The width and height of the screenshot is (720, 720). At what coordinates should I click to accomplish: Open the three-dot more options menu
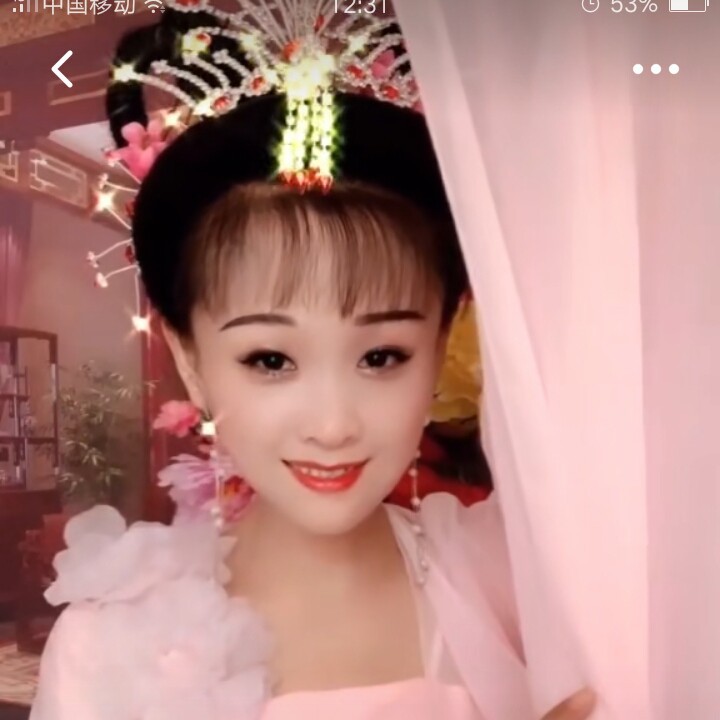[x=655, y=69]
